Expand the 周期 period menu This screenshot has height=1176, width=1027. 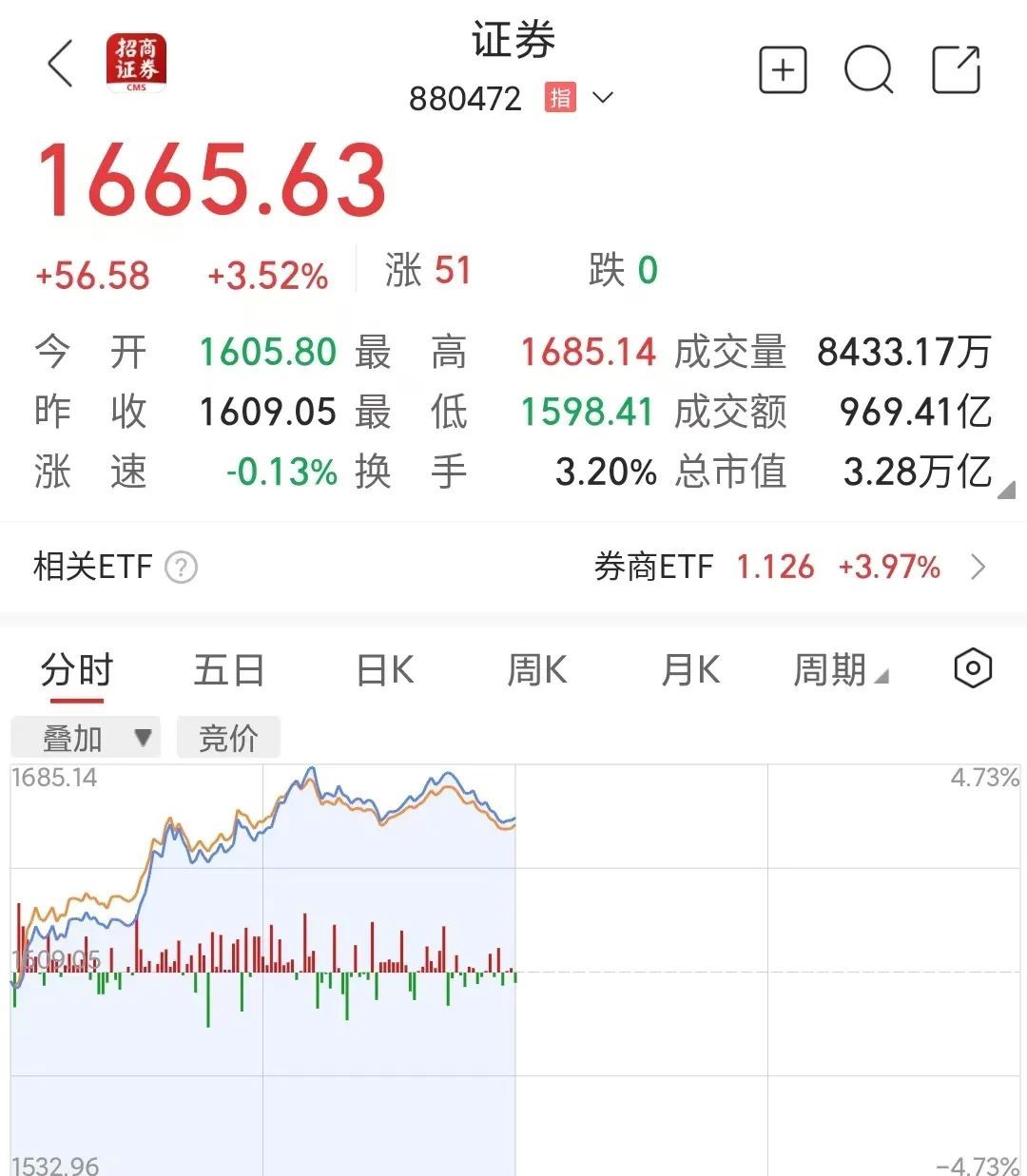pos(839,671)
